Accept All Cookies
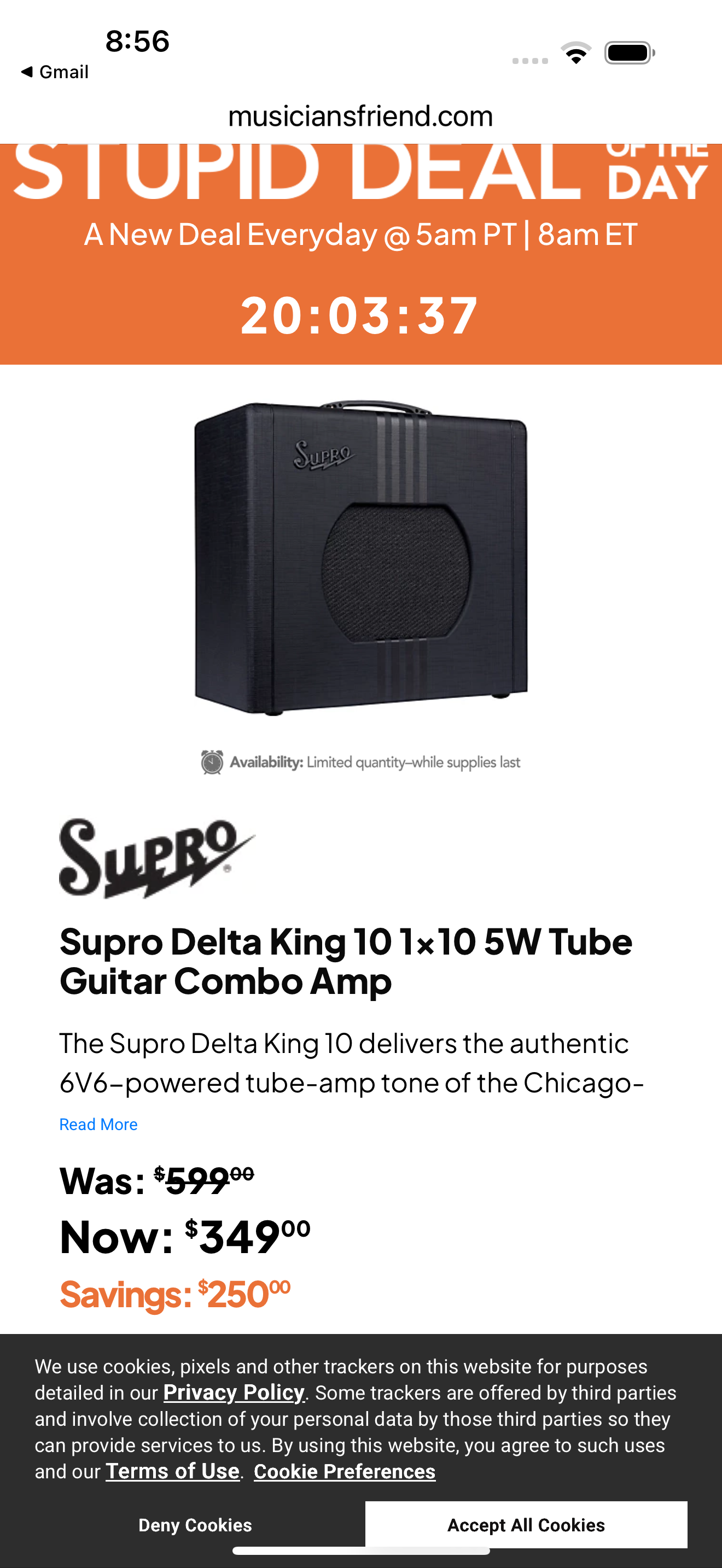 click(526, 1524)
